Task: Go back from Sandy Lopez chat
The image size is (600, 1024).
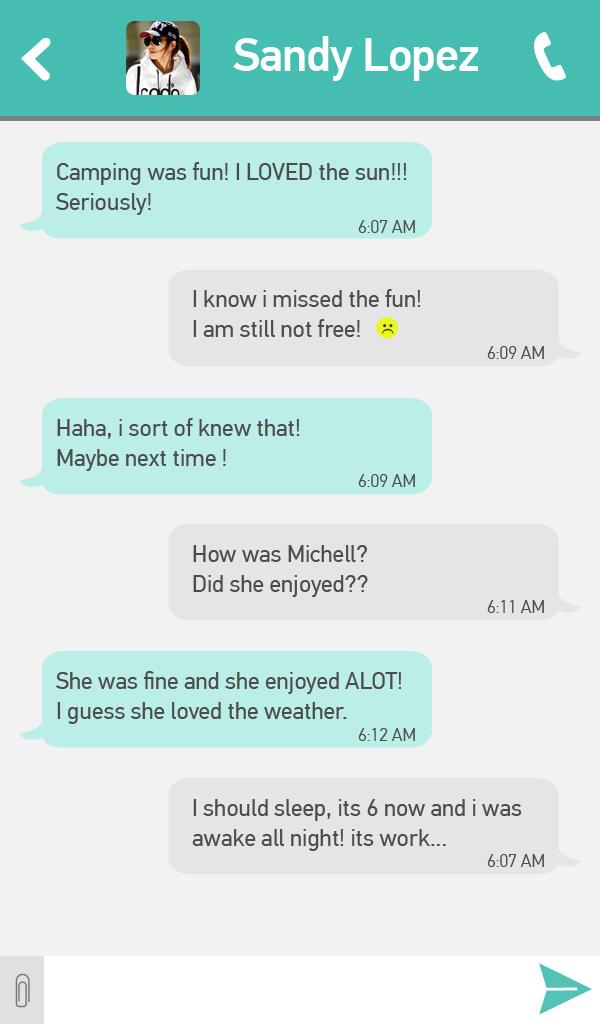Action: pos(36,58)
